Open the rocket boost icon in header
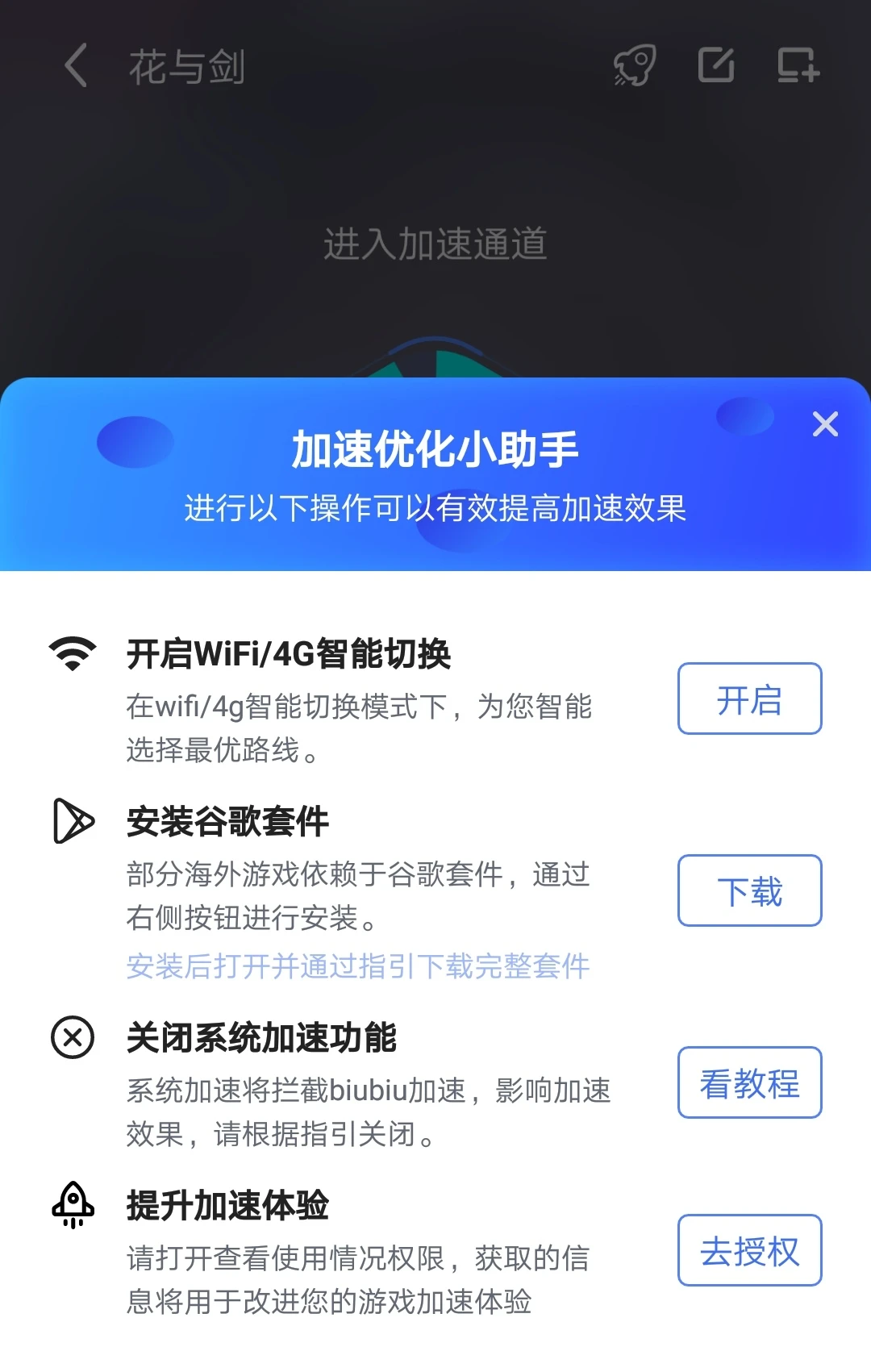This screenshot has width=871, height=1372. tap(635, 66)
